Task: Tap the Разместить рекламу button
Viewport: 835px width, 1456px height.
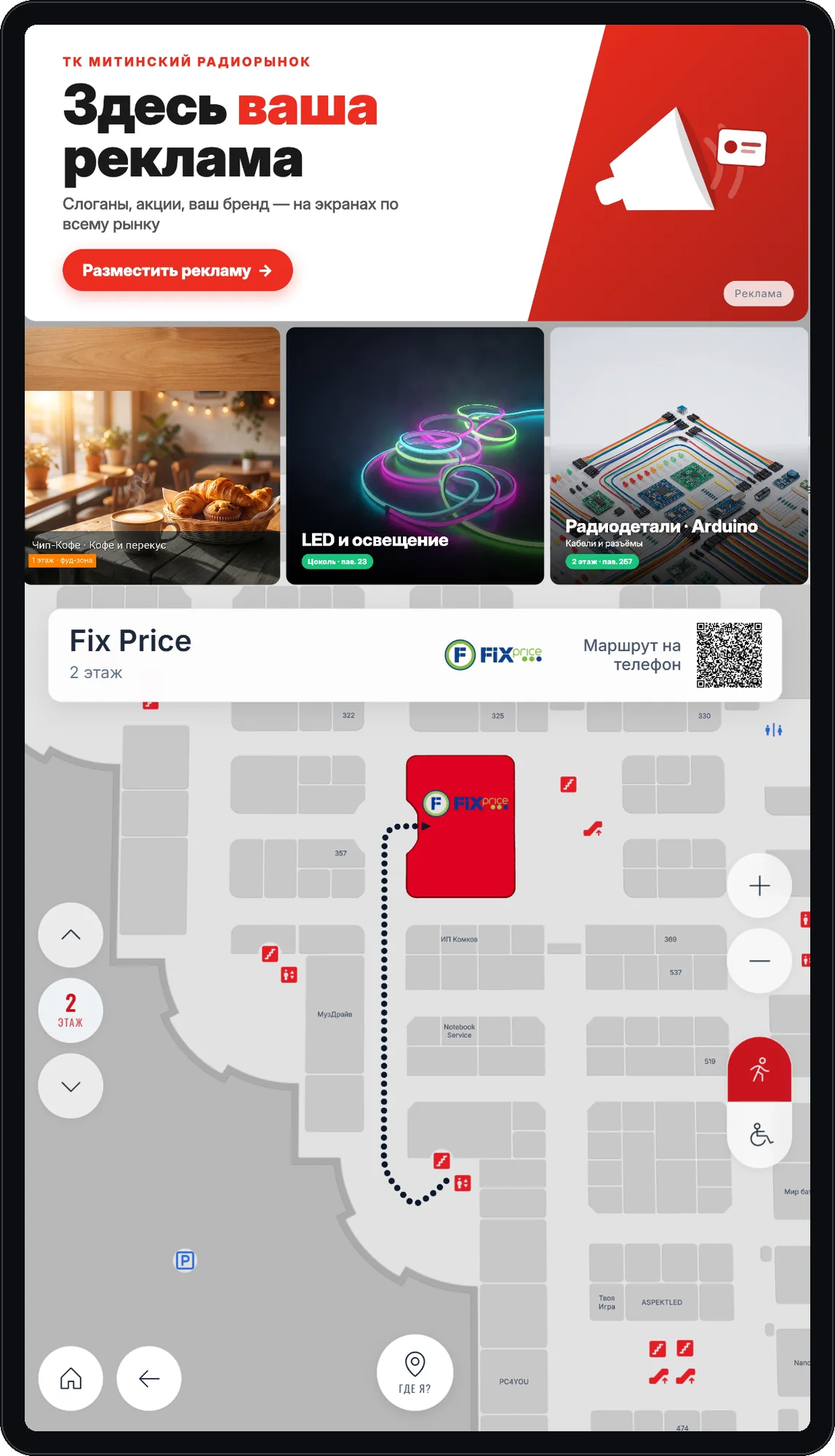Action: (x=177, y=271)
